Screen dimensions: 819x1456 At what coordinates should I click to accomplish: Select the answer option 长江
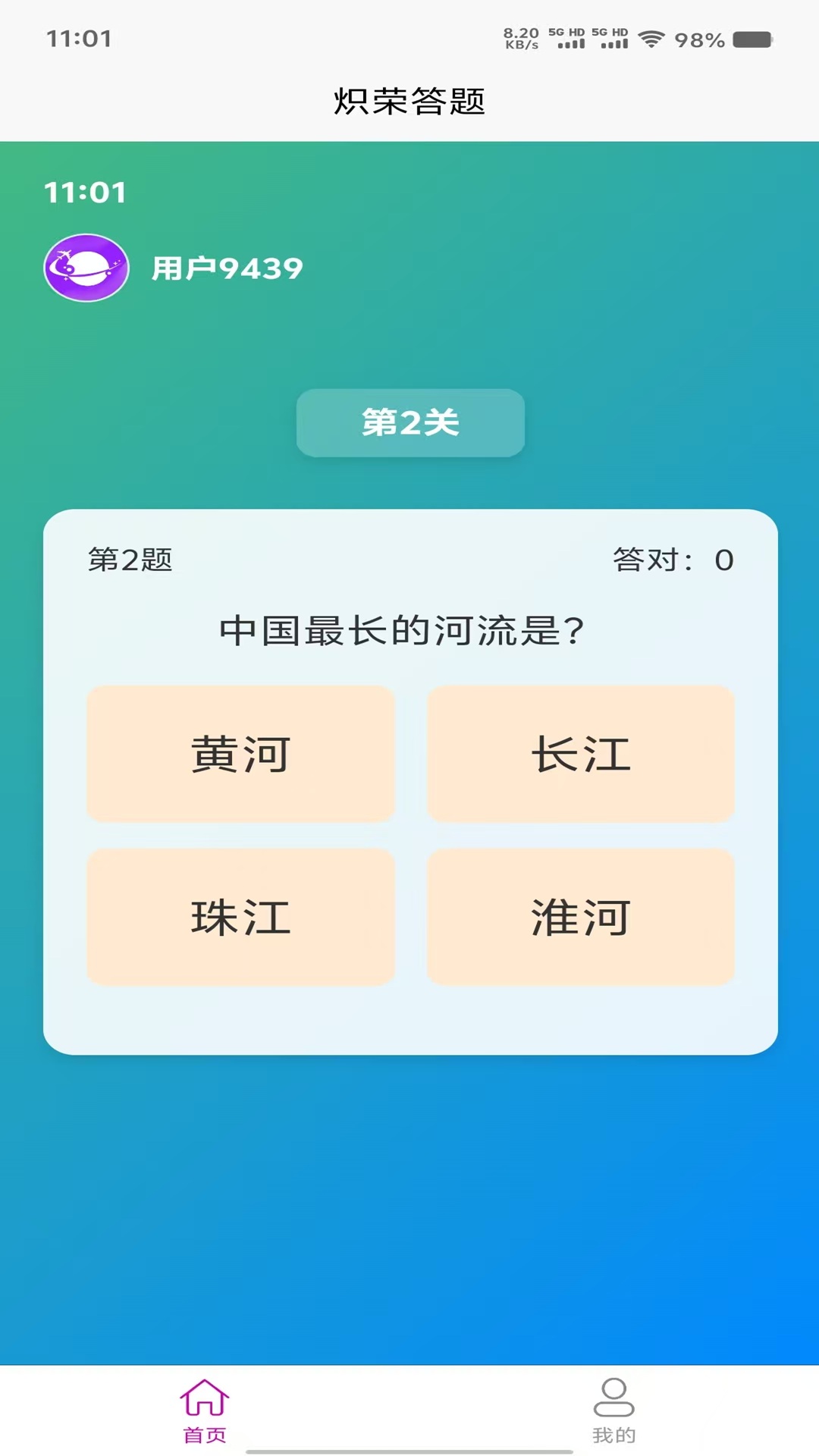coord(581,755)
